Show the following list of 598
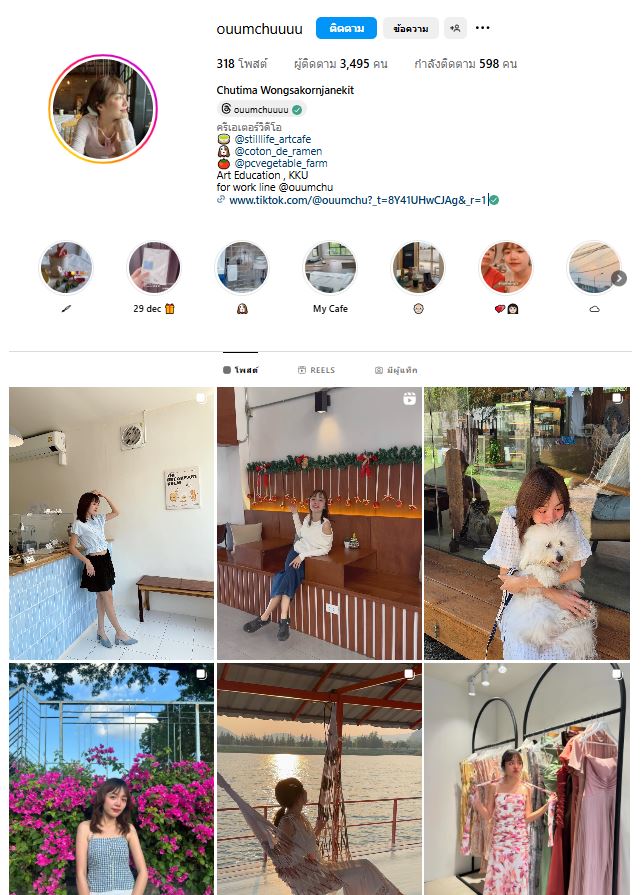The width and height of the screenshot is (641, 895). click(x=465, y=63)
